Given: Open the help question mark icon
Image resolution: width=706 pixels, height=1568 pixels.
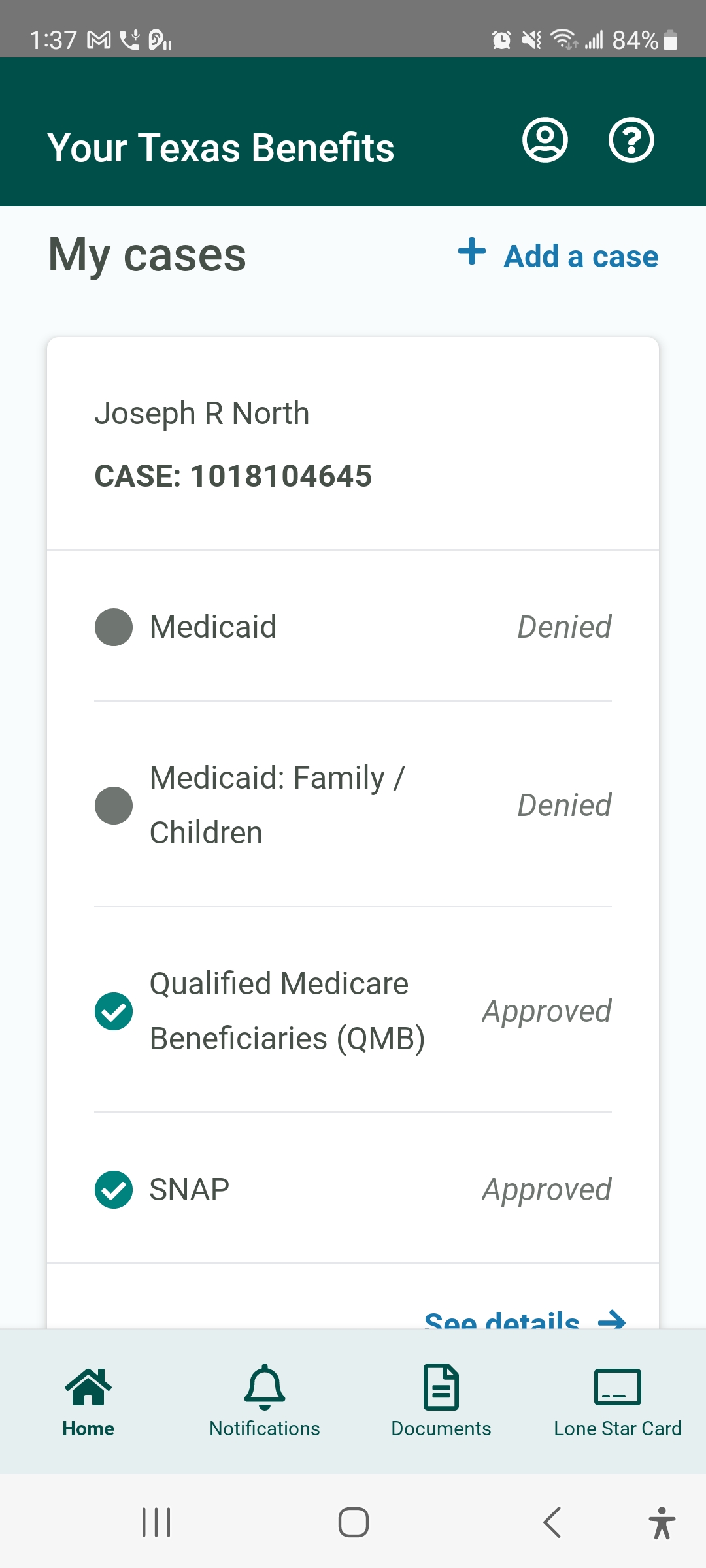Looking at the screenshot, I should tap(631, 140).
